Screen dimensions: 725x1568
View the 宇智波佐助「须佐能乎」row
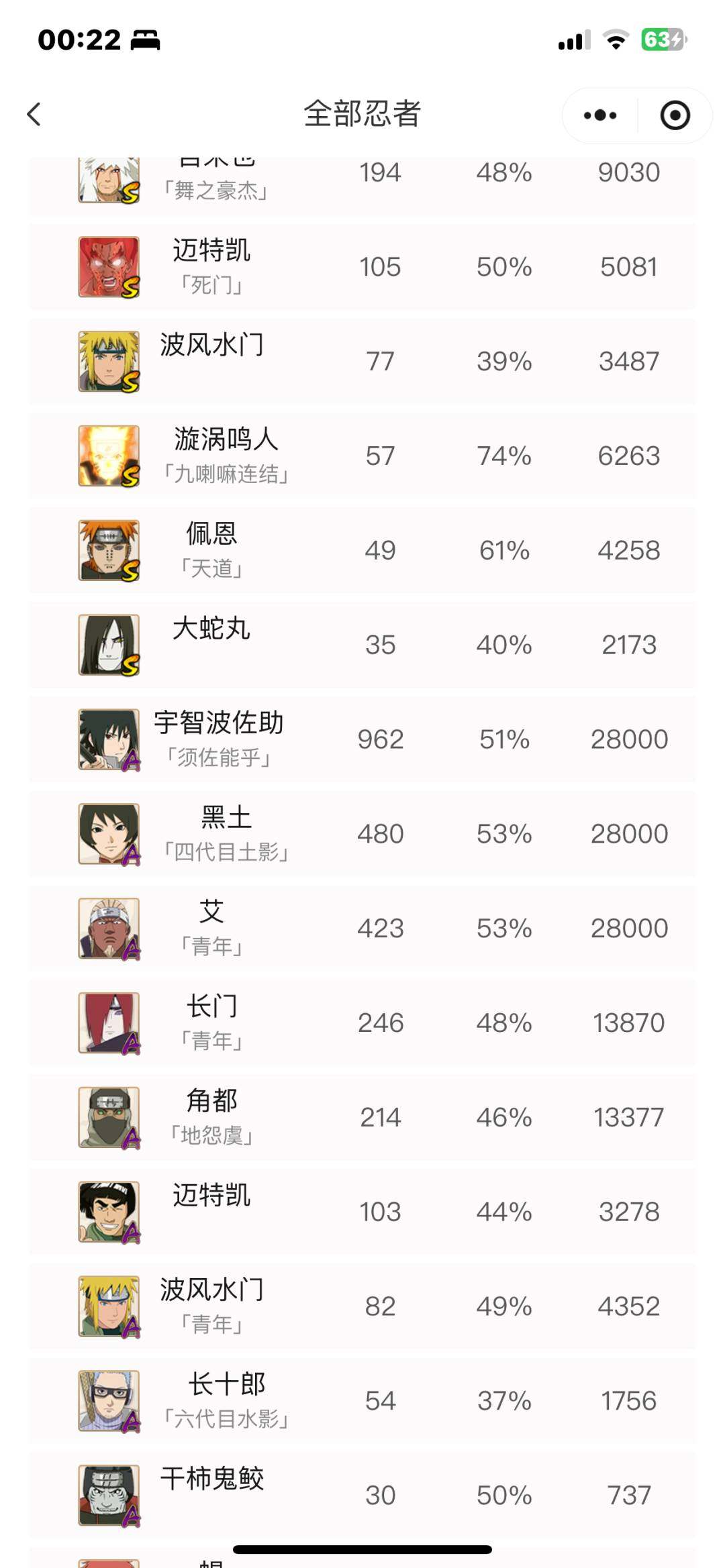pyautogui.click(x=362, y=739)
